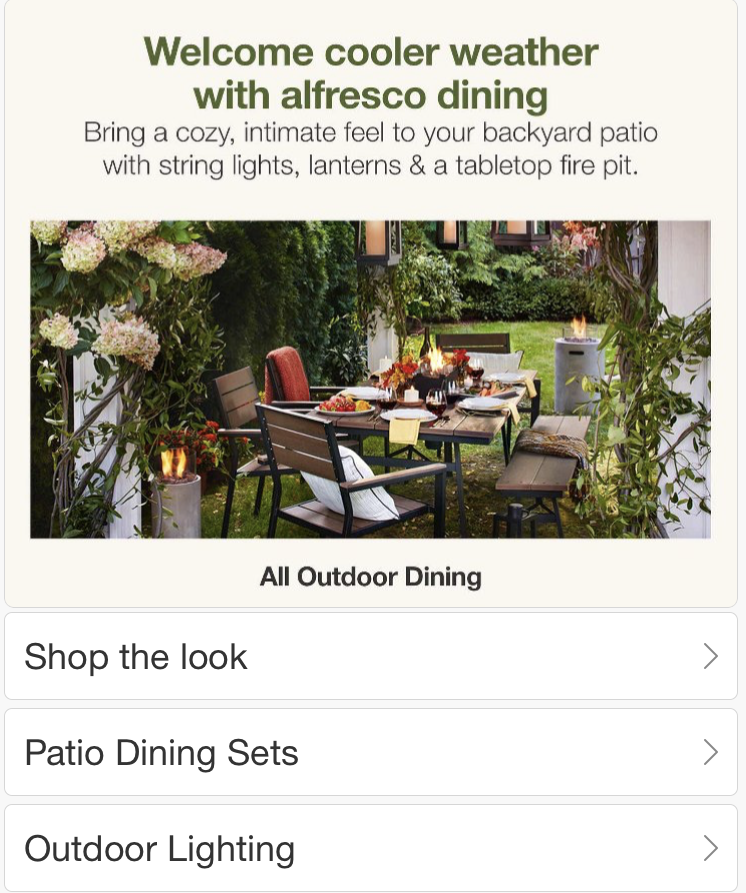Open the All Outdoor Dining link

click(x=370, y=577)
